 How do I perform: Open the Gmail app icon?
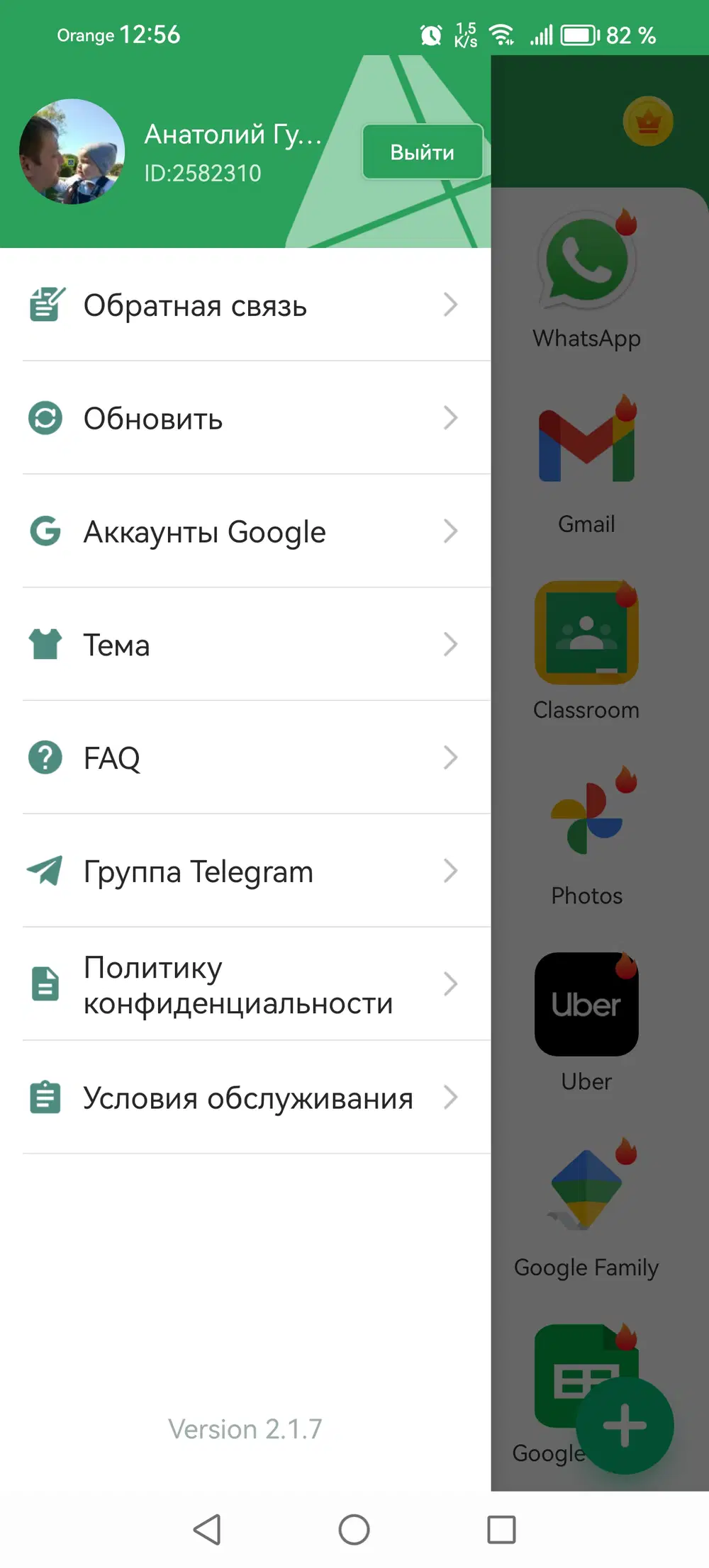pos(586,447)
